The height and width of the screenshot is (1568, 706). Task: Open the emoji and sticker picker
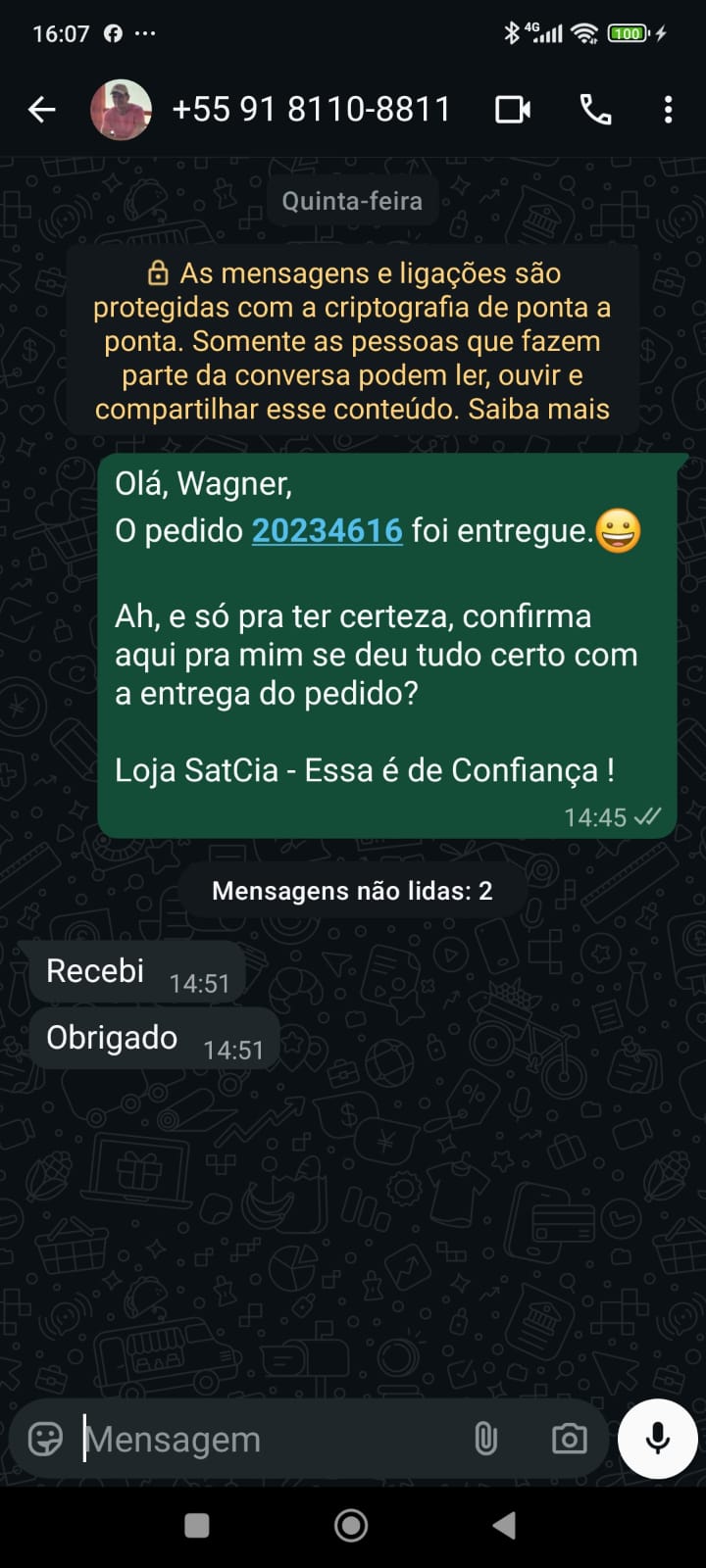(45, 1439)
